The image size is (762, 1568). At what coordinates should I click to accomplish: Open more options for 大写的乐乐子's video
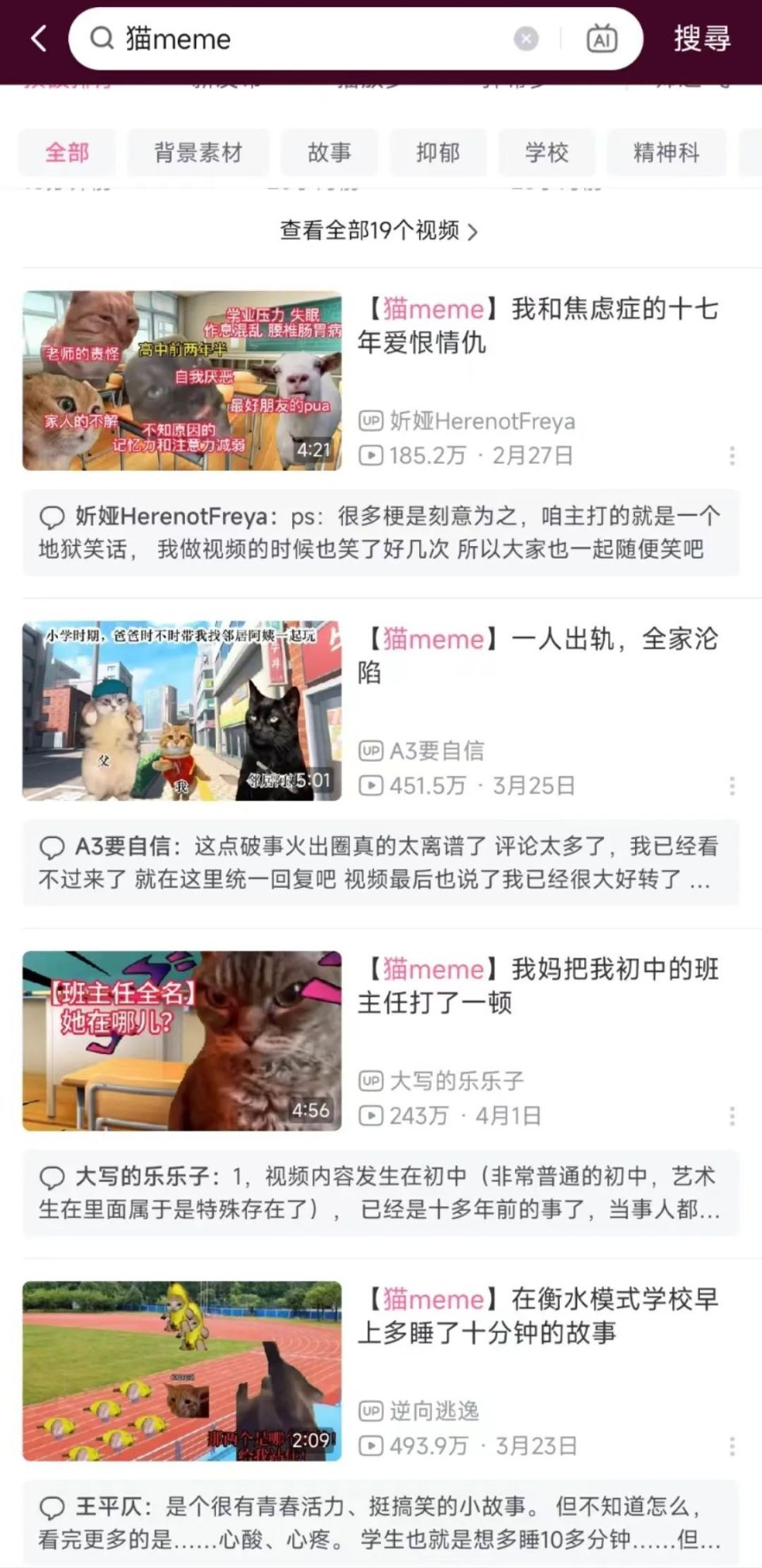732,1116
